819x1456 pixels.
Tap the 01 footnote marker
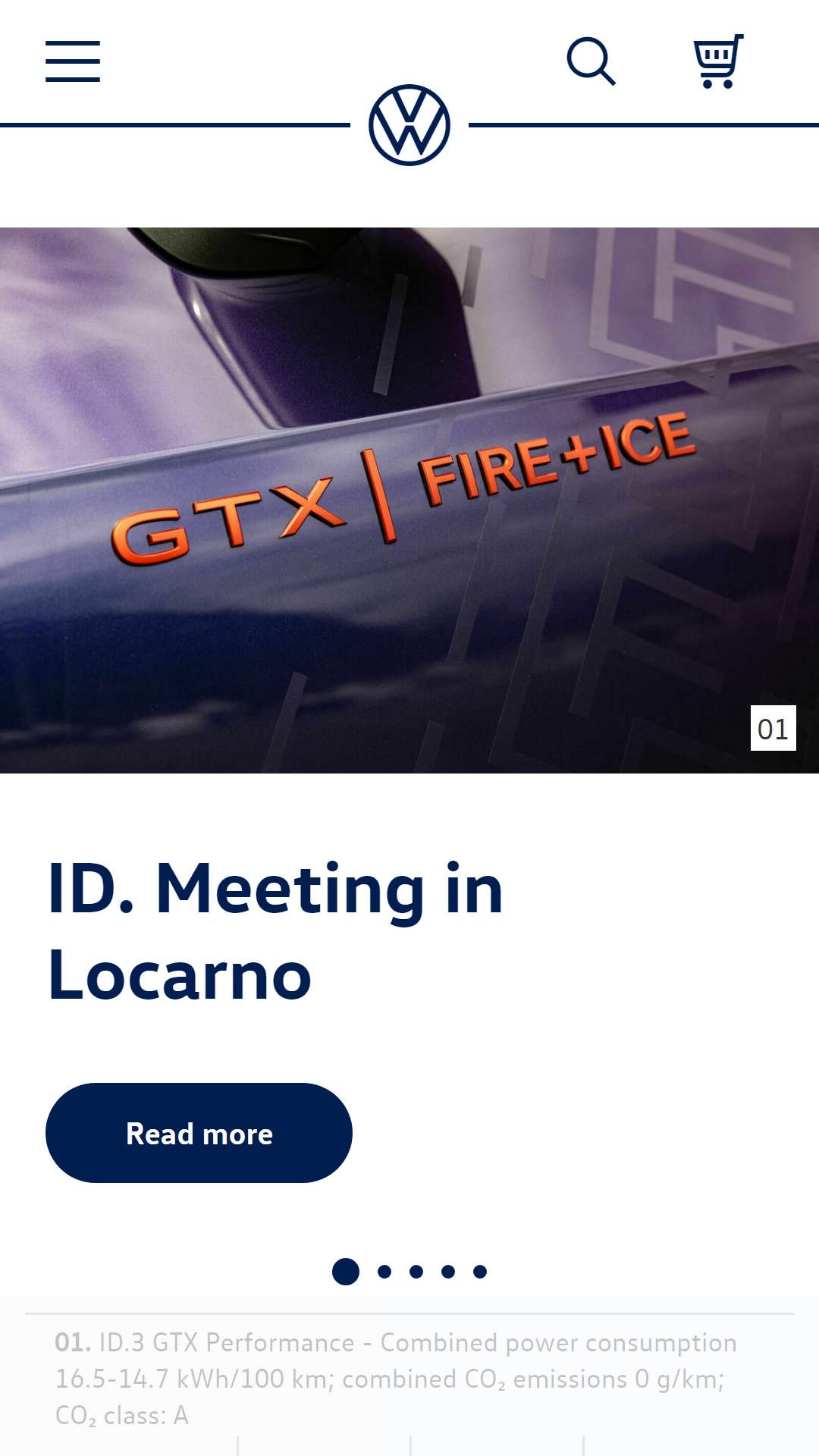773,728
